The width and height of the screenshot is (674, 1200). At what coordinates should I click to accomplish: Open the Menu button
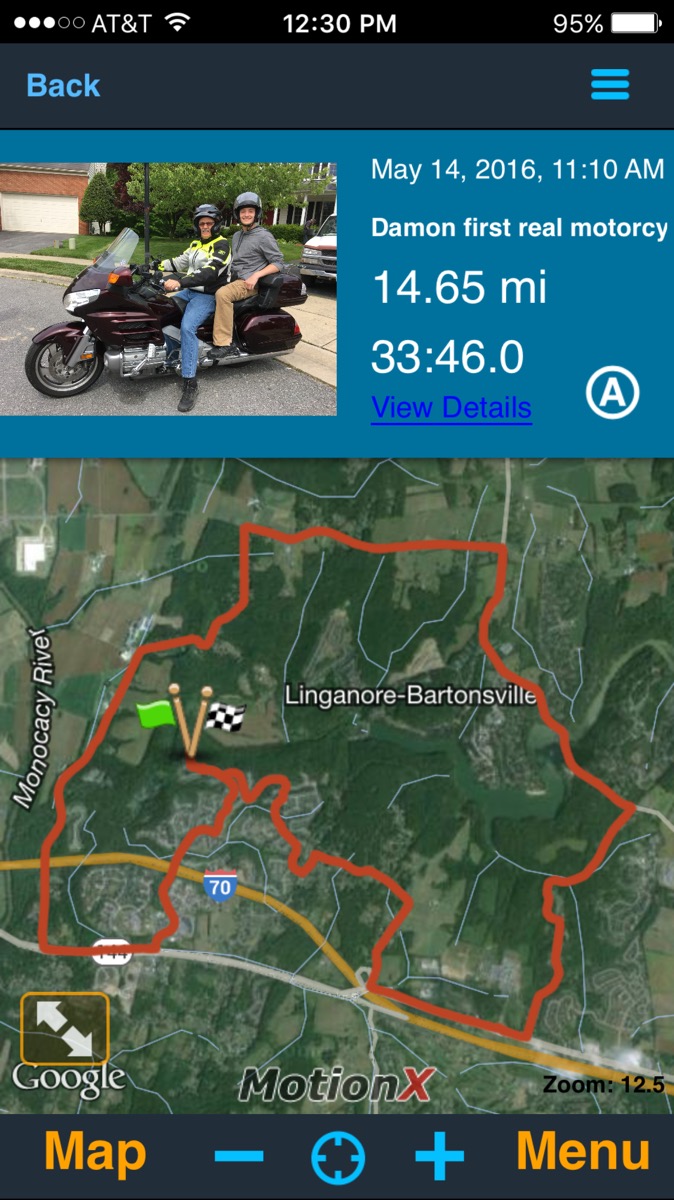coord(582,1154)
